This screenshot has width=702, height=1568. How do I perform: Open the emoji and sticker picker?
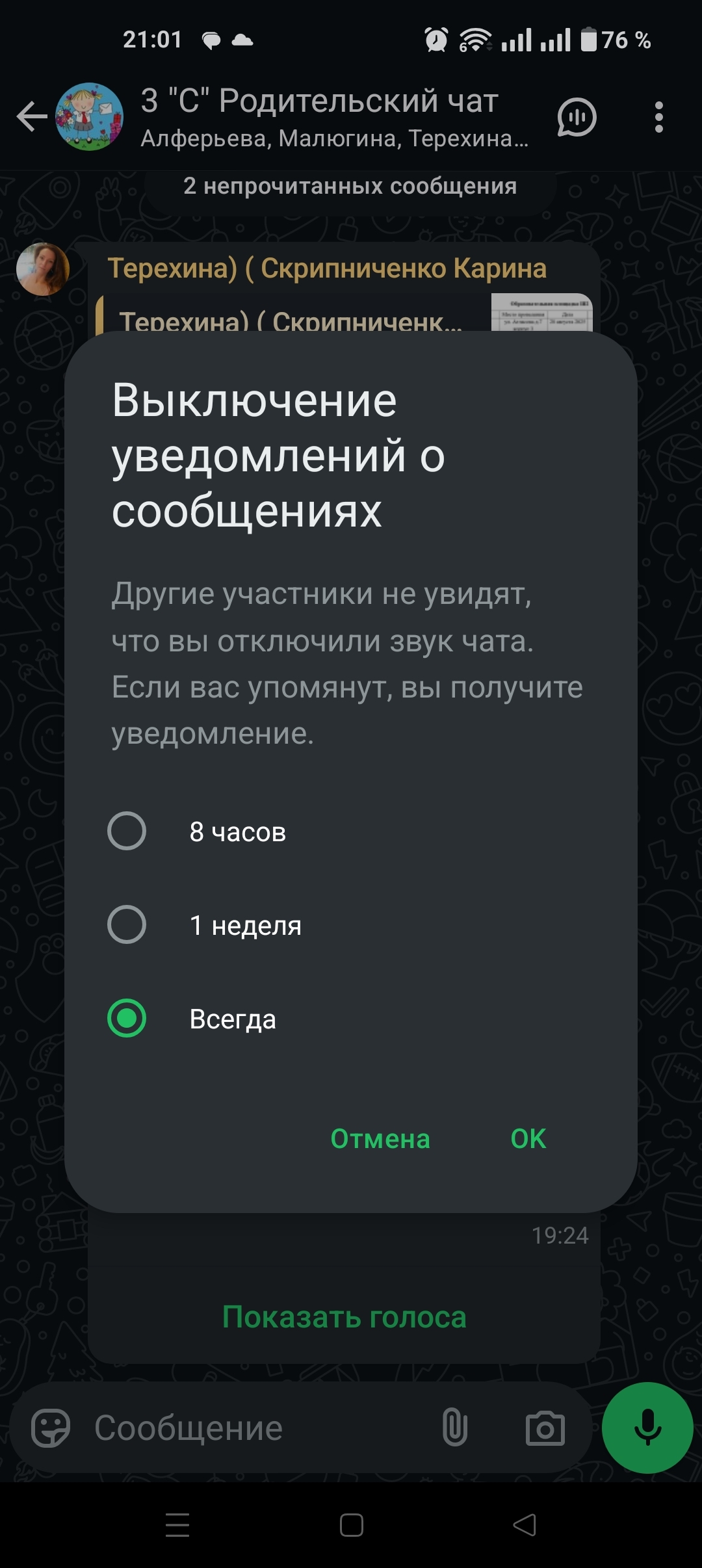[51, 1429]
